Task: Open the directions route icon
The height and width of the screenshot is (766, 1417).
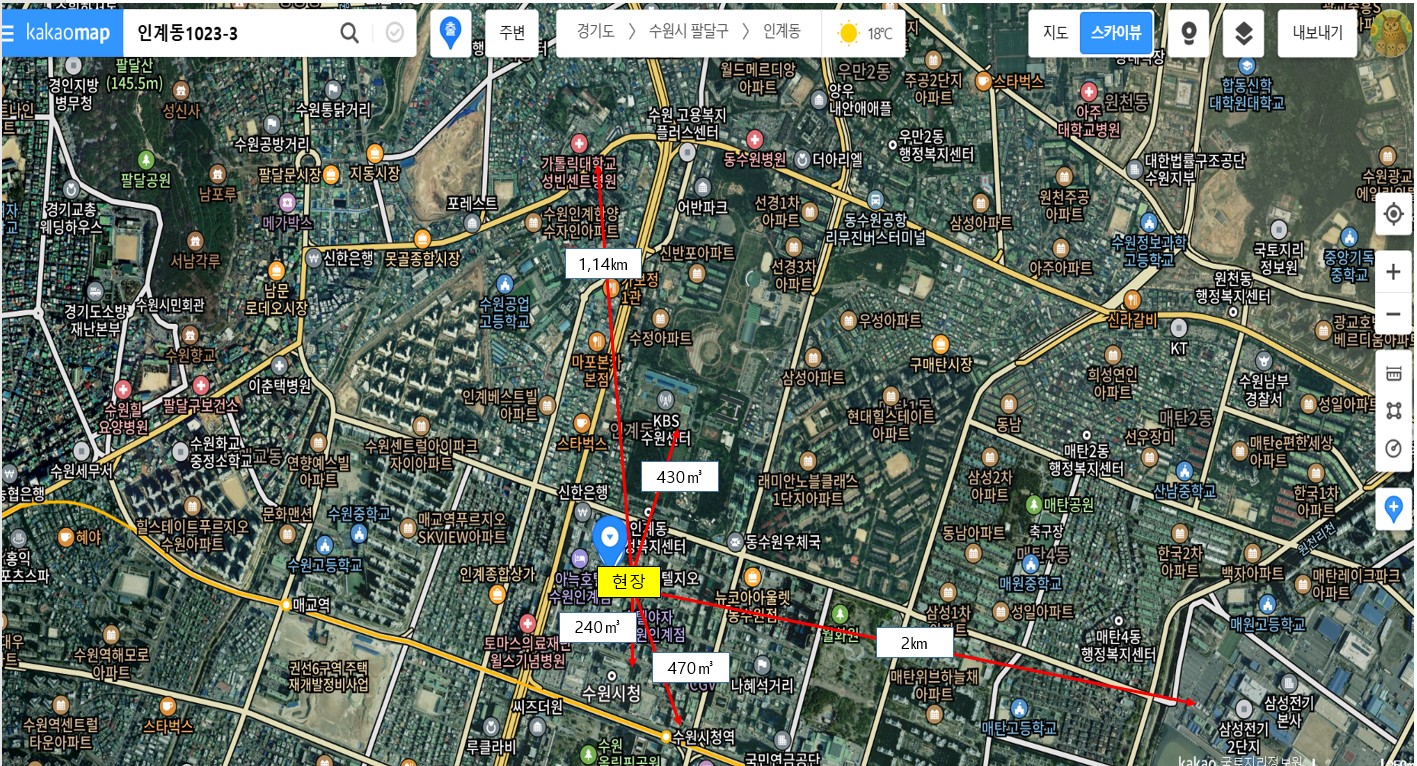Action: tap(451, 34)
